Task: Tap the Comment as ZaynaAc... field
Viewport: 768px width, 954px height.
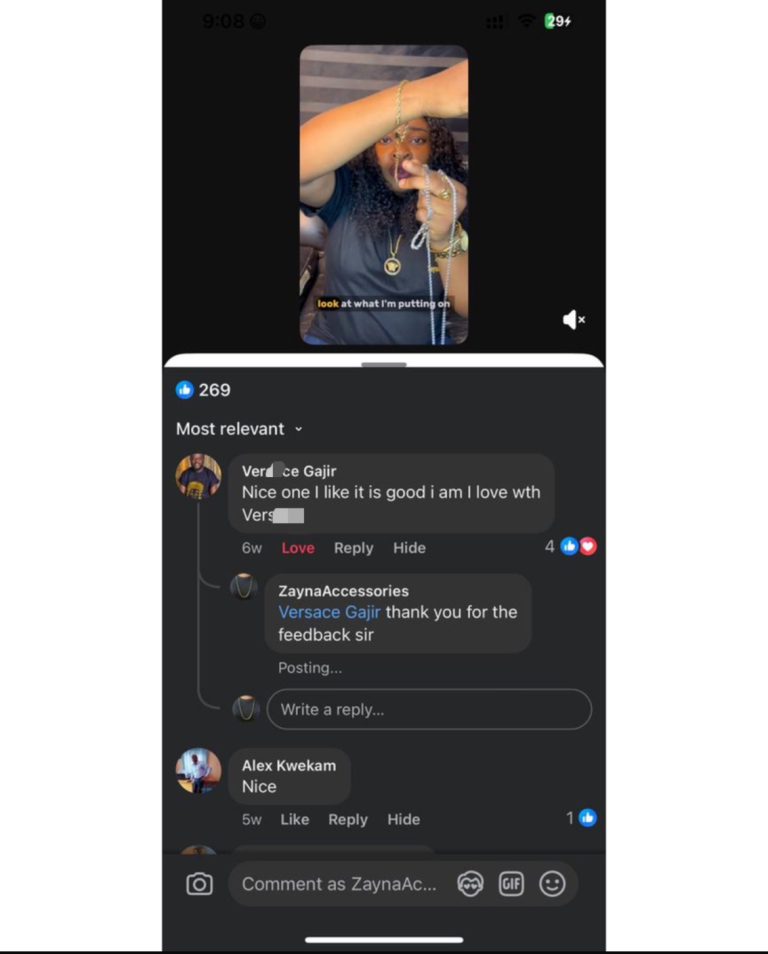Action: coord(339,884)
